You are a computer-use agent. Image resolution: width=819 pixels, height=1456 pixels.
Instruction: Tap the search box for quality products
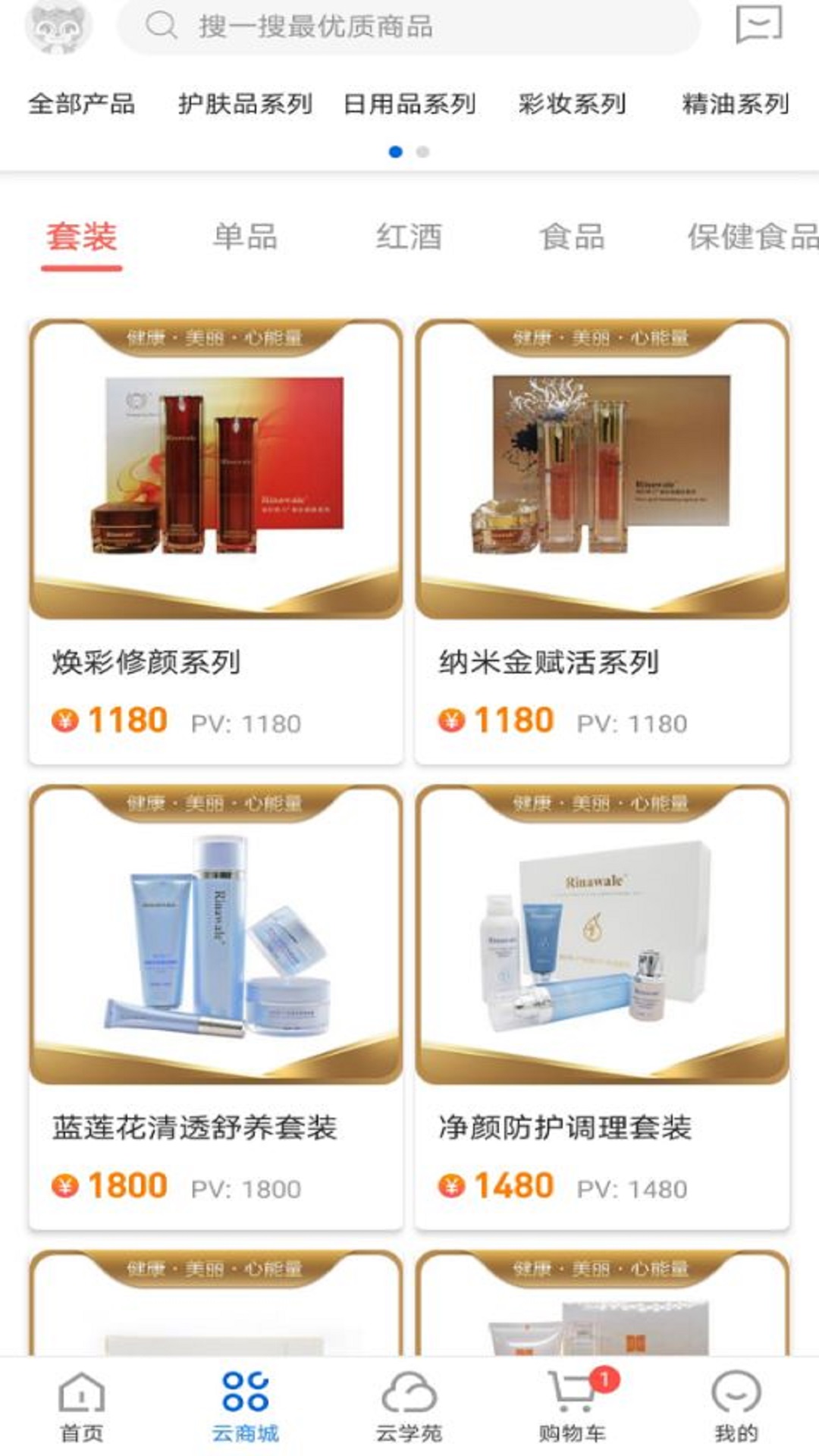click(x=409, y=27)
